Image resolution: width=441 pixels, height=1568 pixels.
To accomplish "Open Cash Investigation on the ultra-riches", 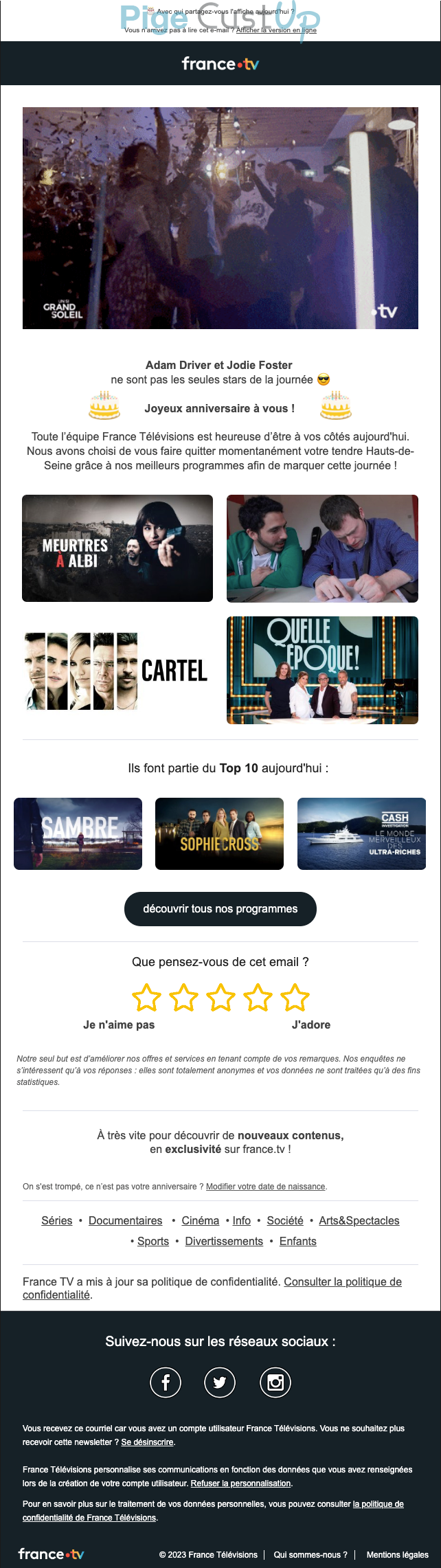I will [x=361, y=833].
